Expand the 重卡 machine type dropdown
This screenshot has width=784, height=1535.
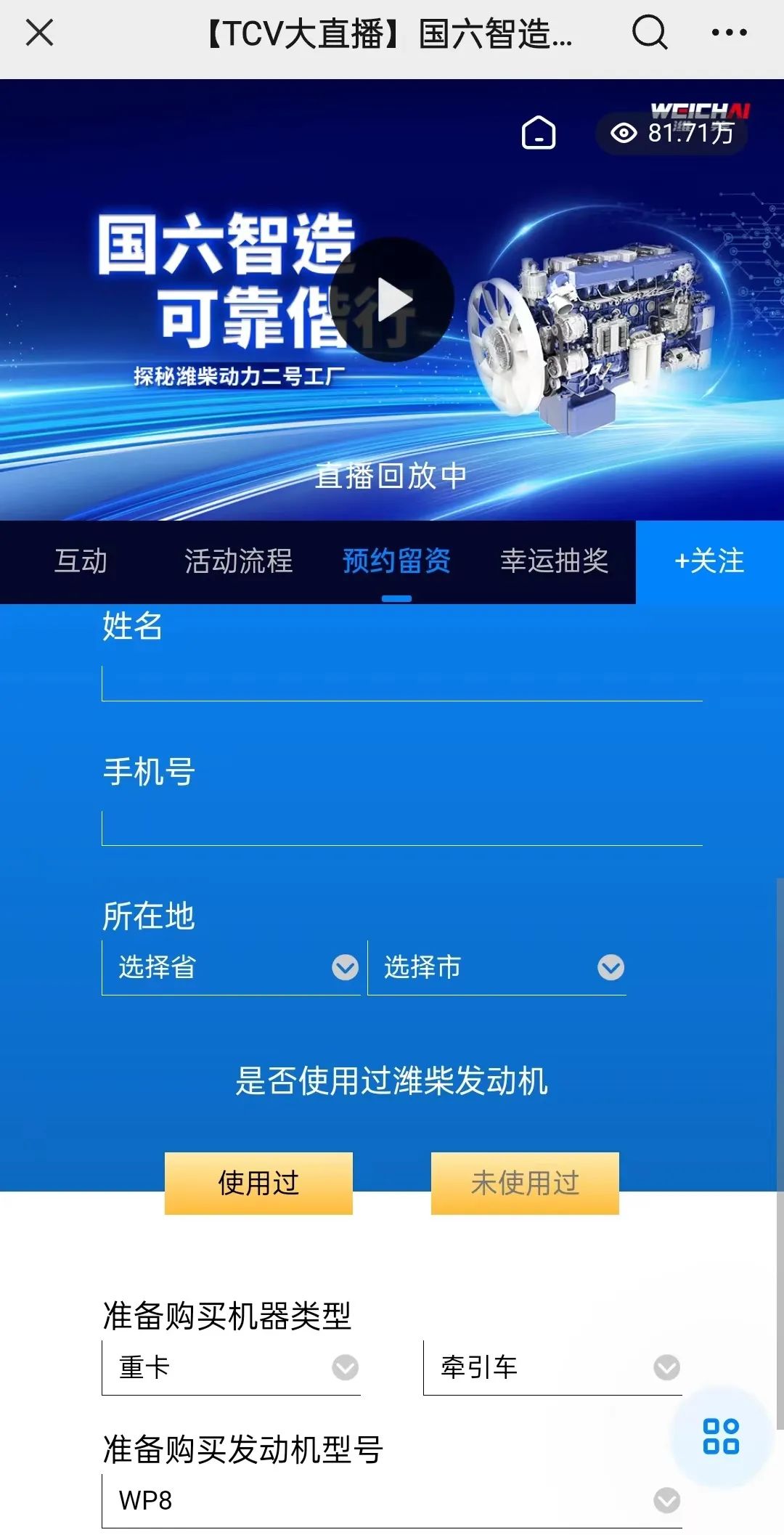[x=231, y=1367]
